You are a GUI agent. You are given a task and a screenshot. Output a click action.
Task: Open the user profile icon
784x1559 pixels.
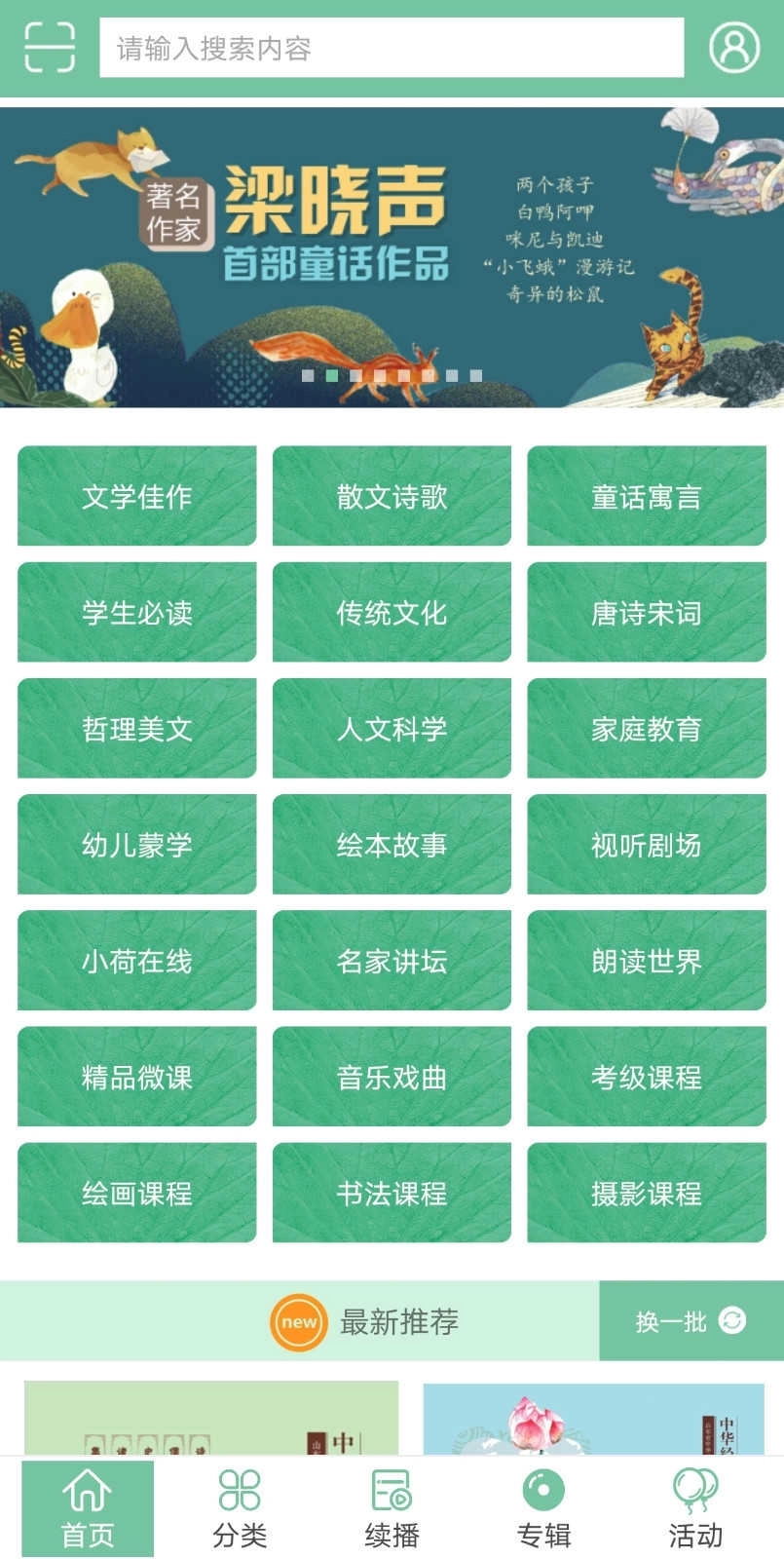pyautogui.click(x=733, y=46)
